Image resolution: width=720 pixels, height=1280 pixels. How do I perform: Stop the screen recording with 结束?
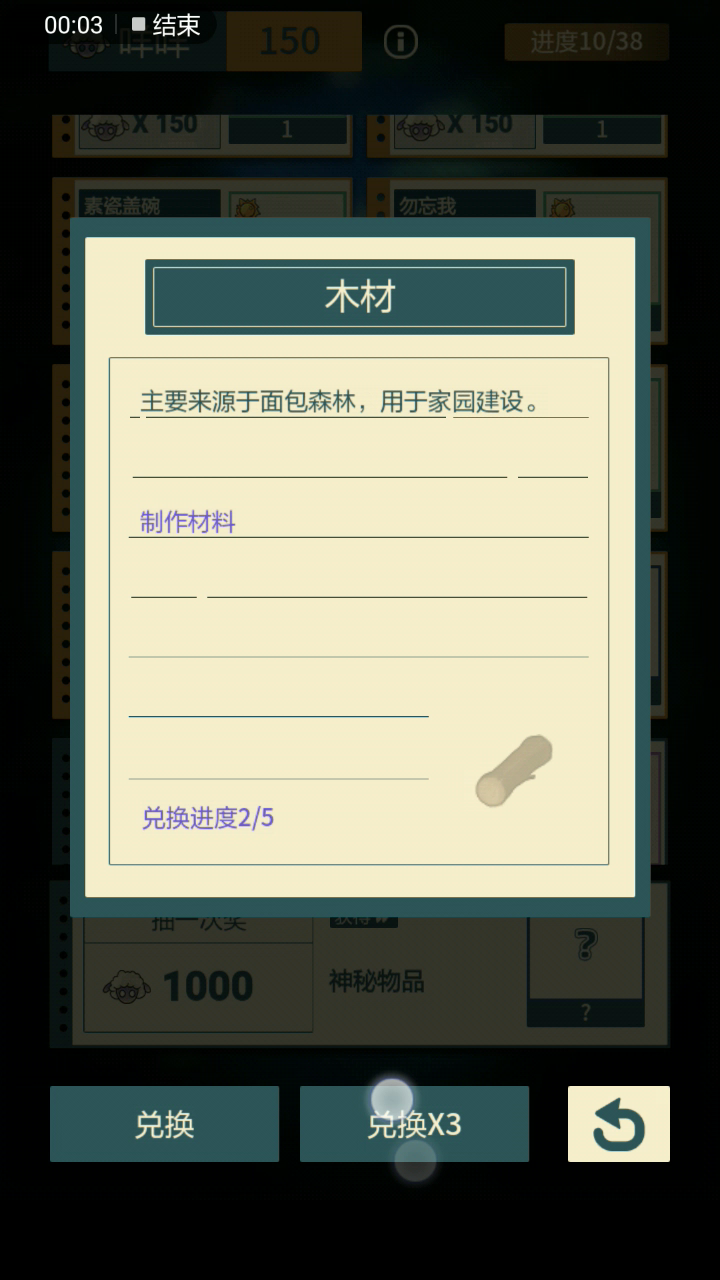166,25
